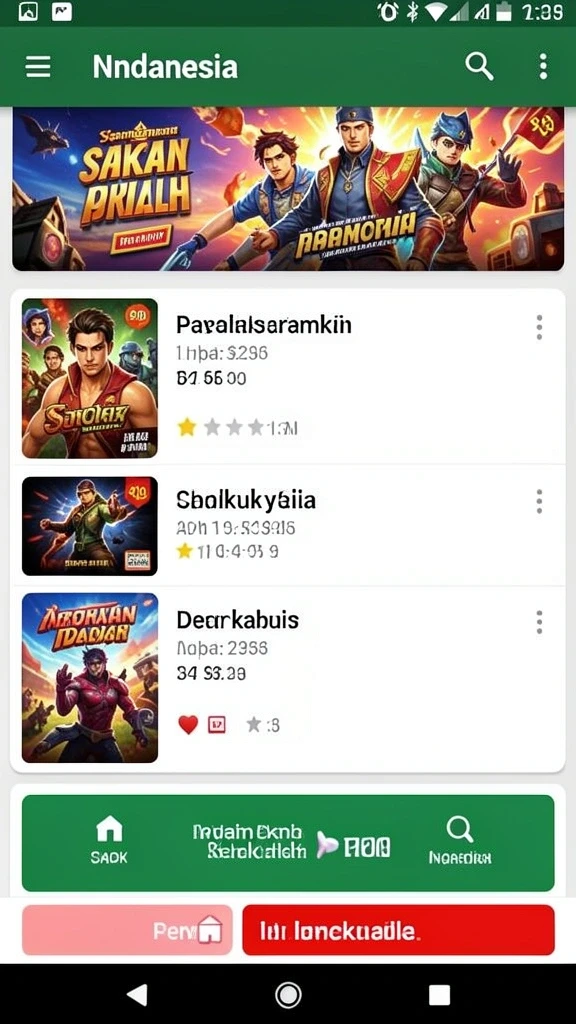Tap the pink Pem button
The width and height of the screenshot is (576, 1024).
pos(127,930)
